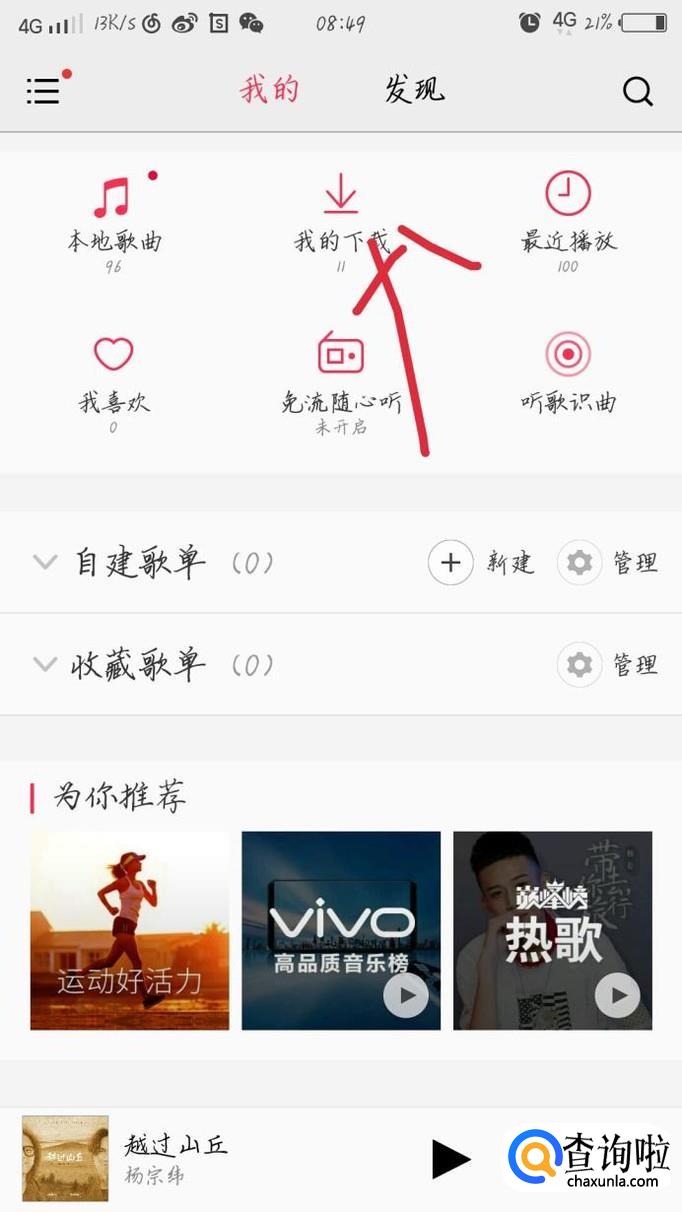Open the search icon

637,92
